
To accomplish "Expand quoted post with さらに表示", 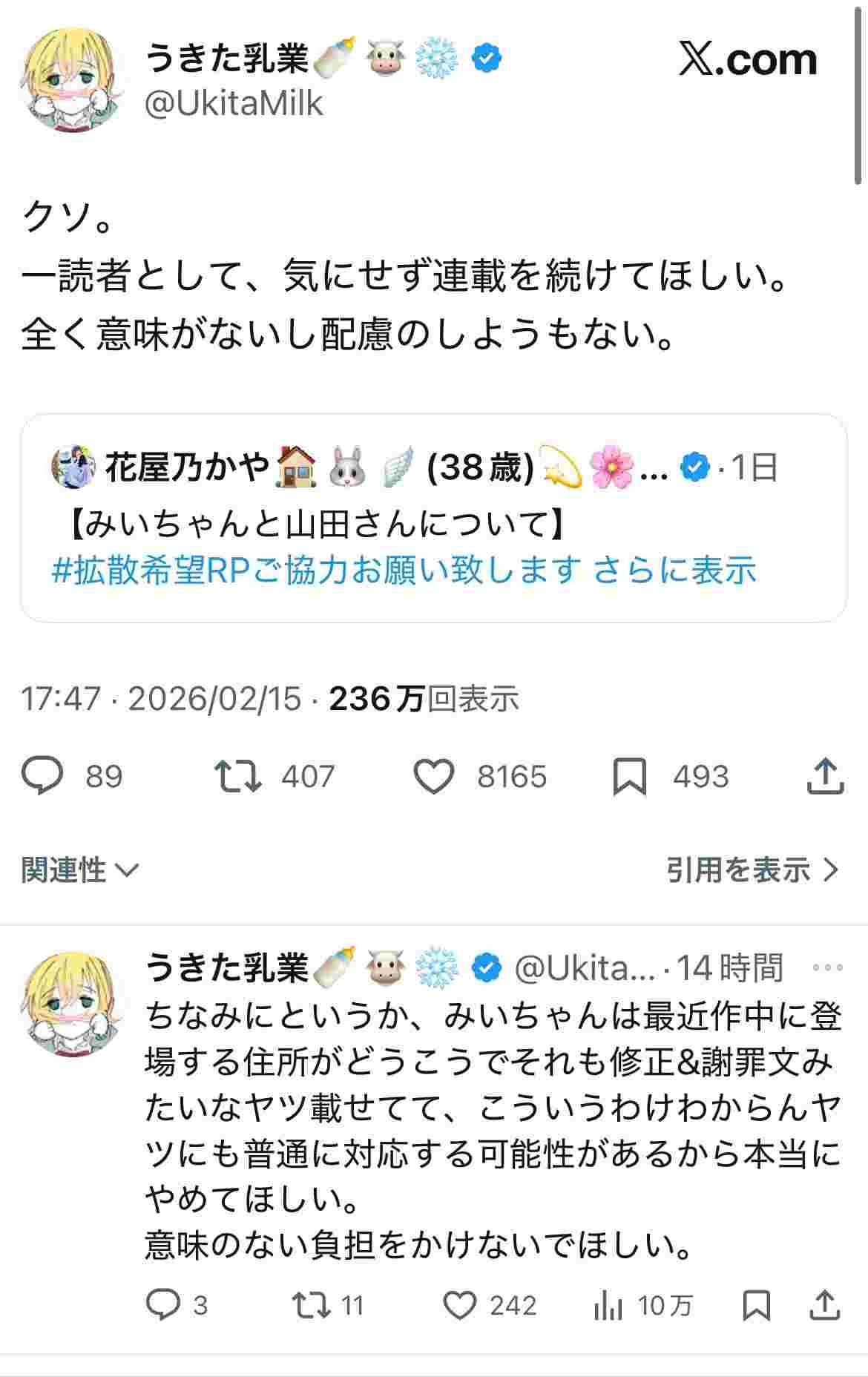I will [674, 570].
